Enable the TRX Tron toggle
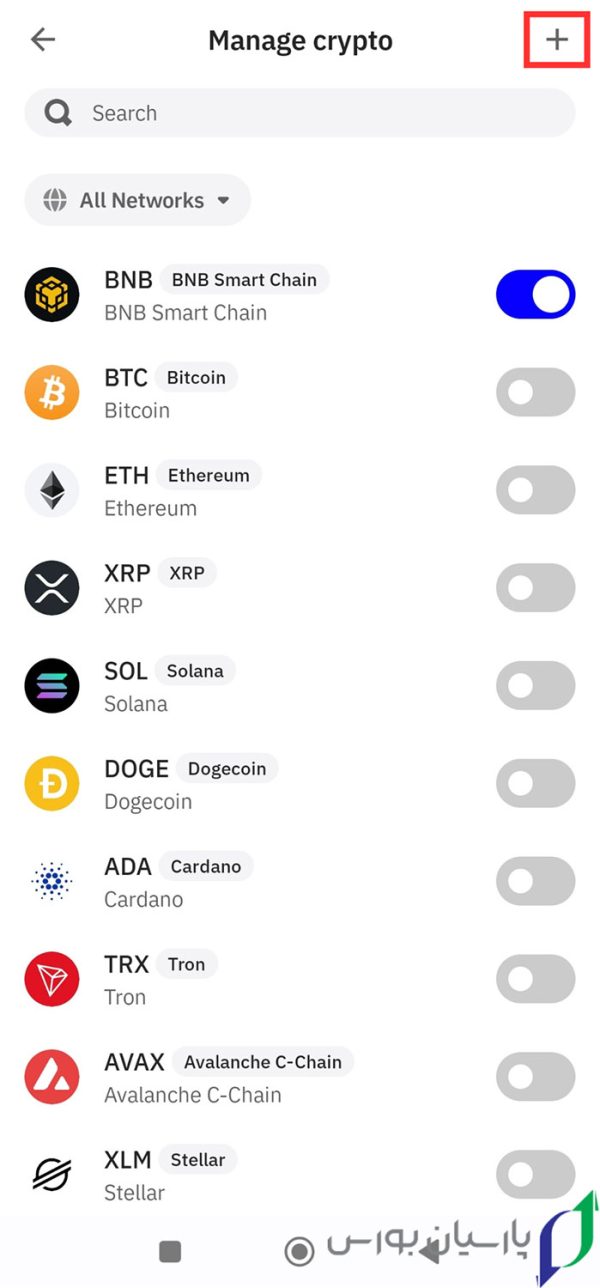The width and height of the screenshot is (600, 1288). point(535,979)
